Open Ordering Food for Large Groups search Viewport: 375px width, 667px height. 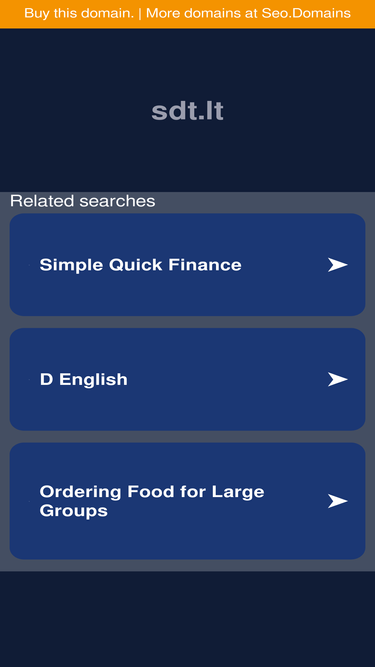coord(187,501)
